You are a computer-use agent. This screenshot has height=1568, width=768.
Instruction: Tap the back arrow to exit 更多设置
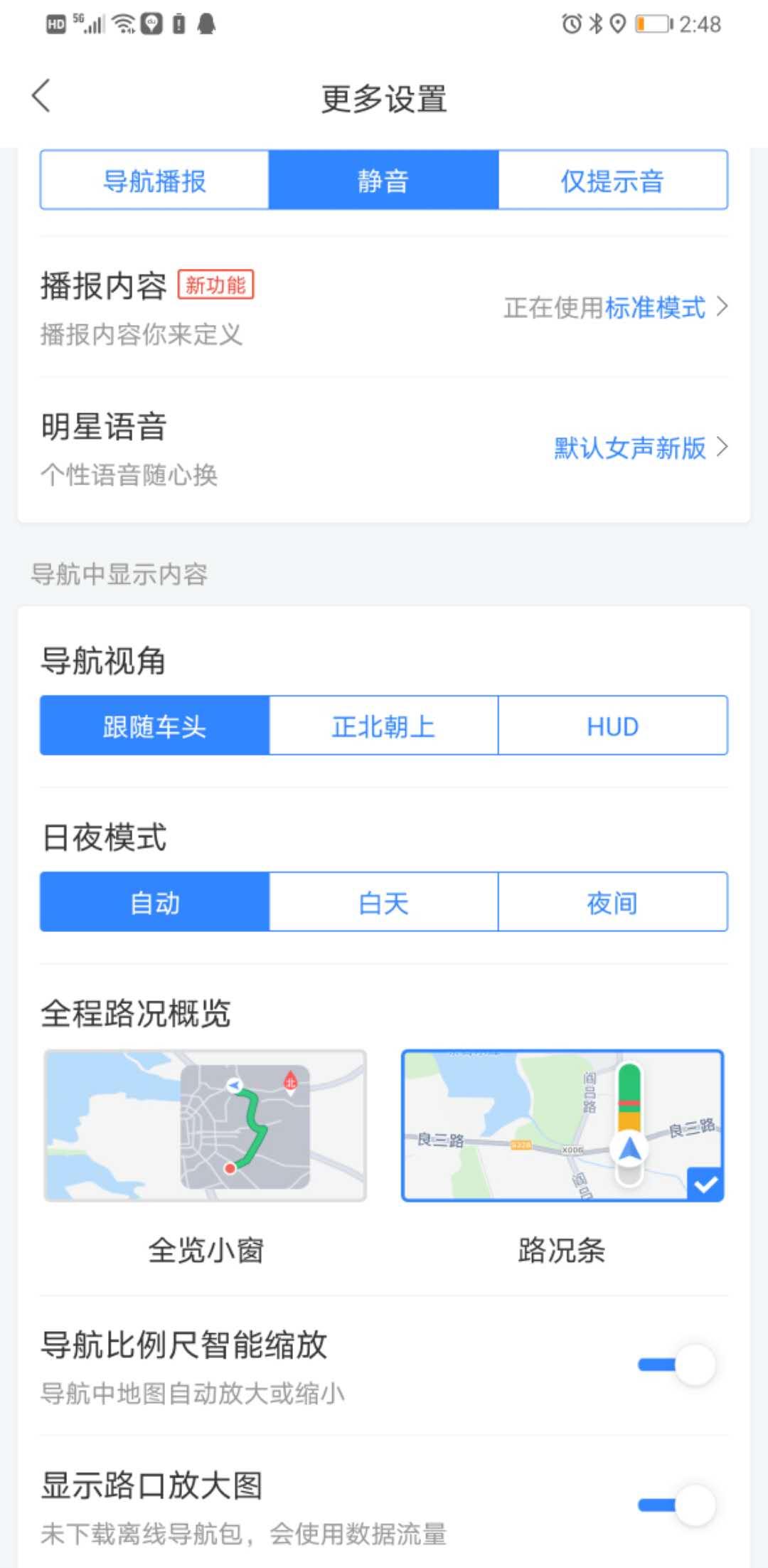point(41,94)
